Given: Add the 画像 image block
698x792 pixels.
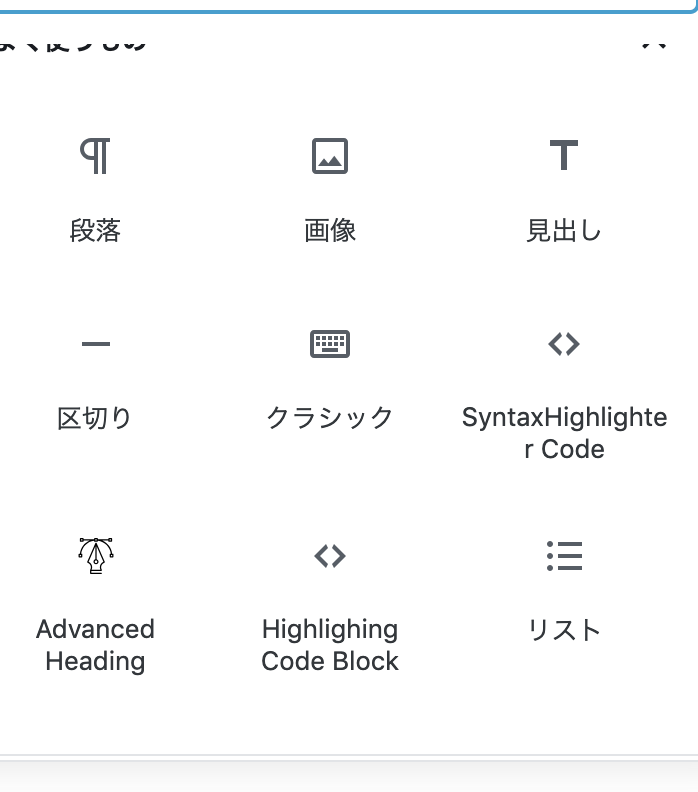Looking at the screenshot, I should click(330, 190).
